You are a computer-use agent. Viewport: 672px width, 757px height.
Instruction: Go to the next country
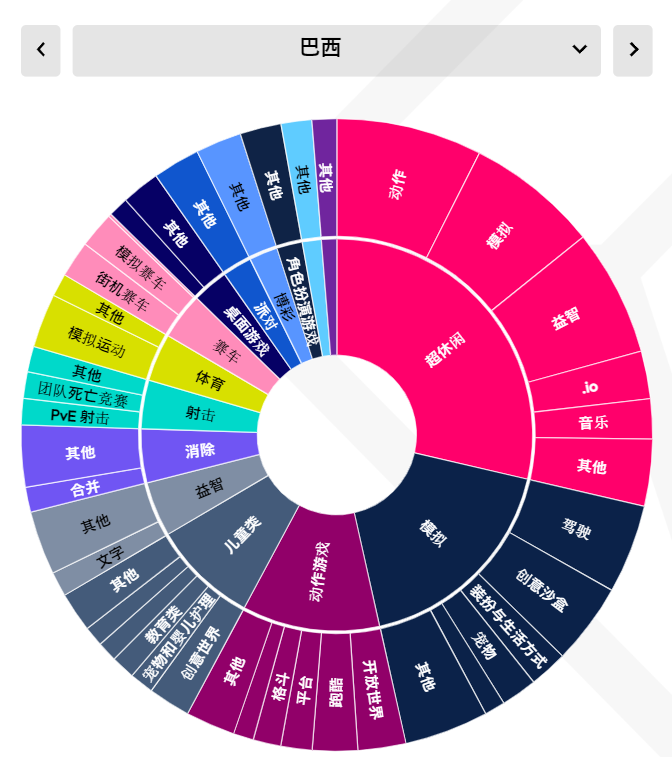(x=632, y=51)
